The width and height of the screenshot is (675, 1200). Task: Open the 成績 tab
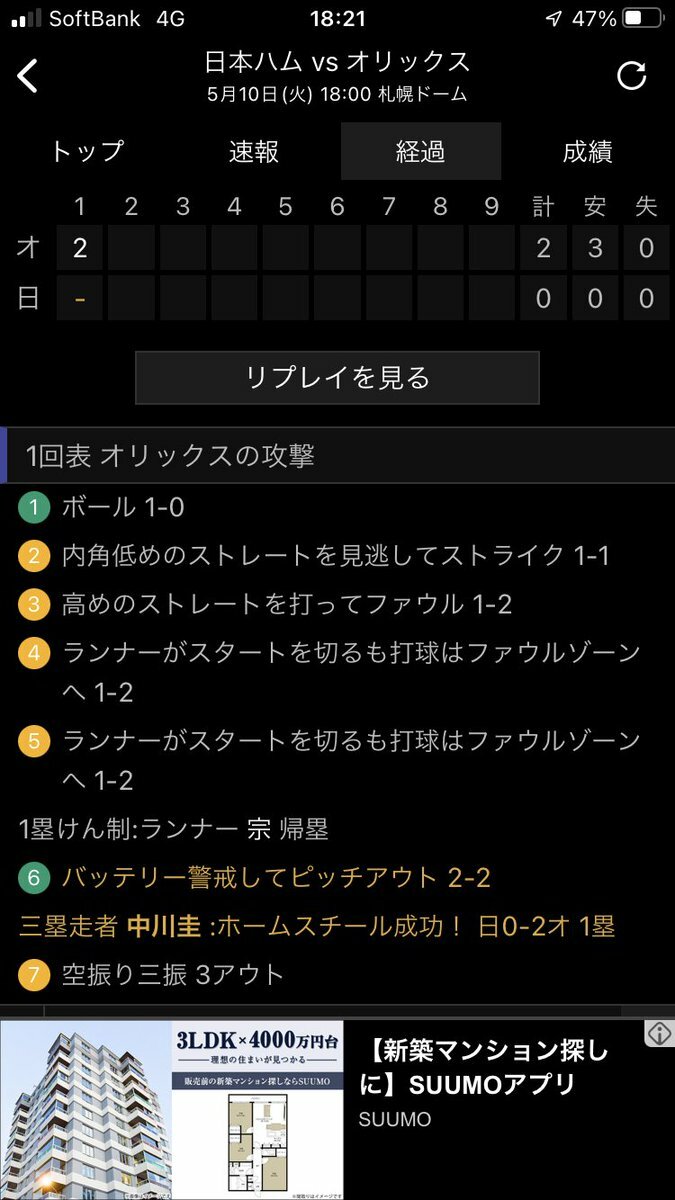[x=587, y=152]
